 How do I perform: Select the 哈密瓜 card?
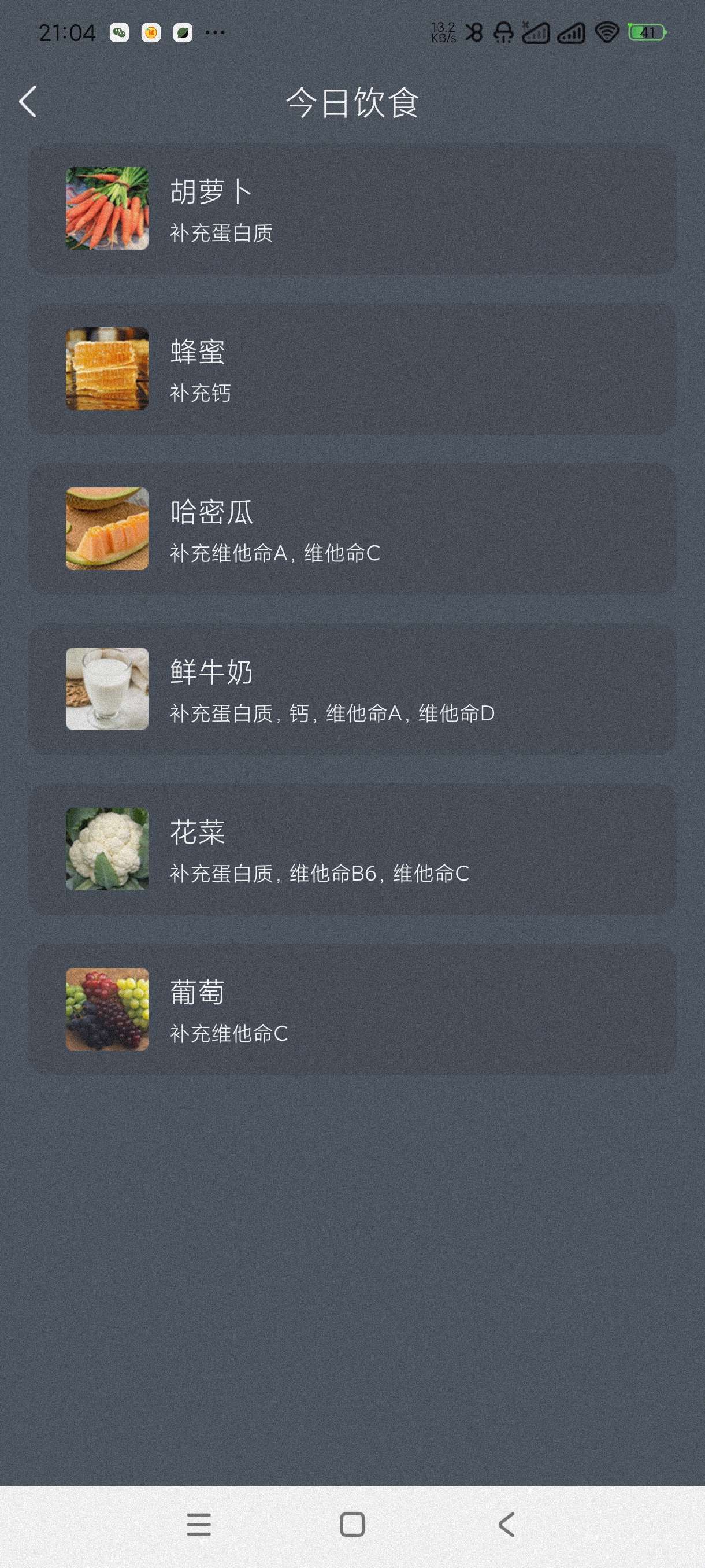point(352,529)
